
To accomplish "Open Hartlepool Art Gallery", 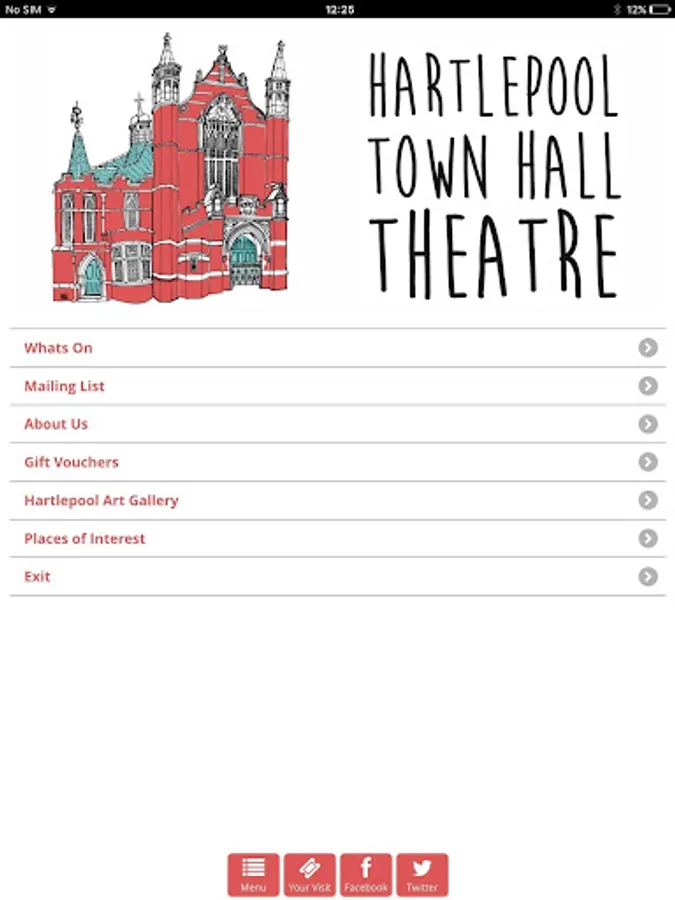I will point(337,500).
